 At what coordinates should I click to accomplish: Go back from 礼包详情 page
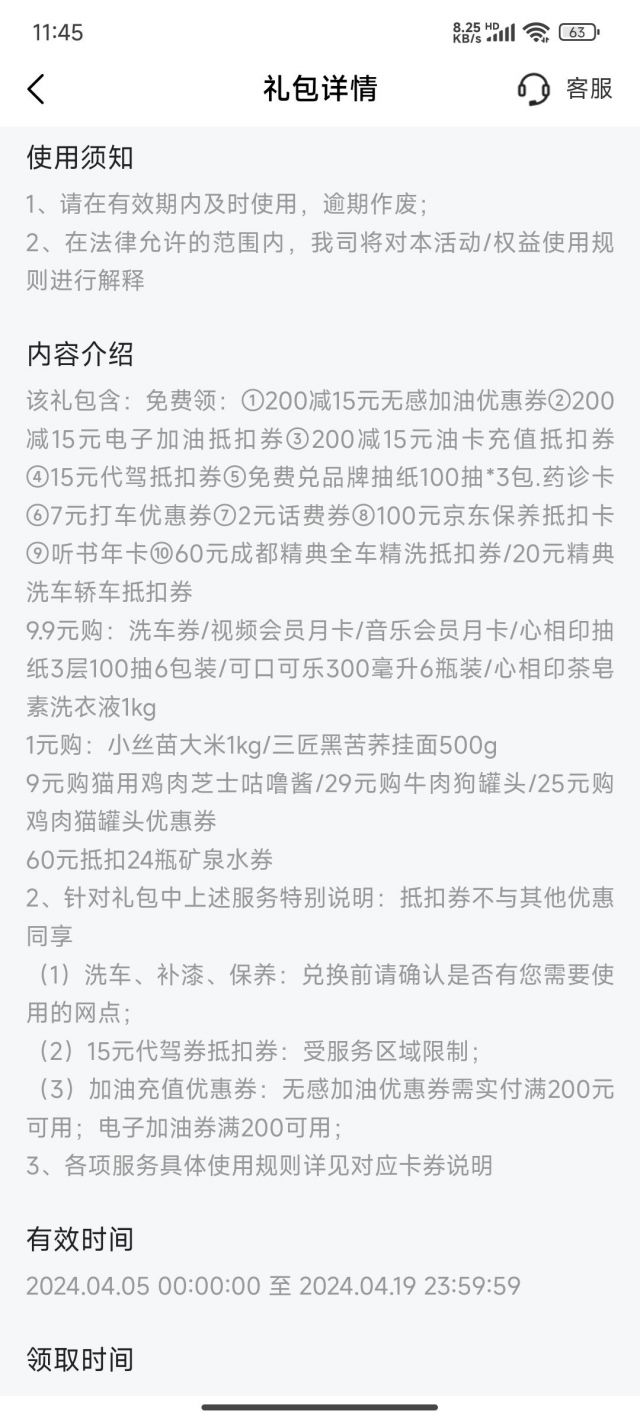tap(36, 89)
